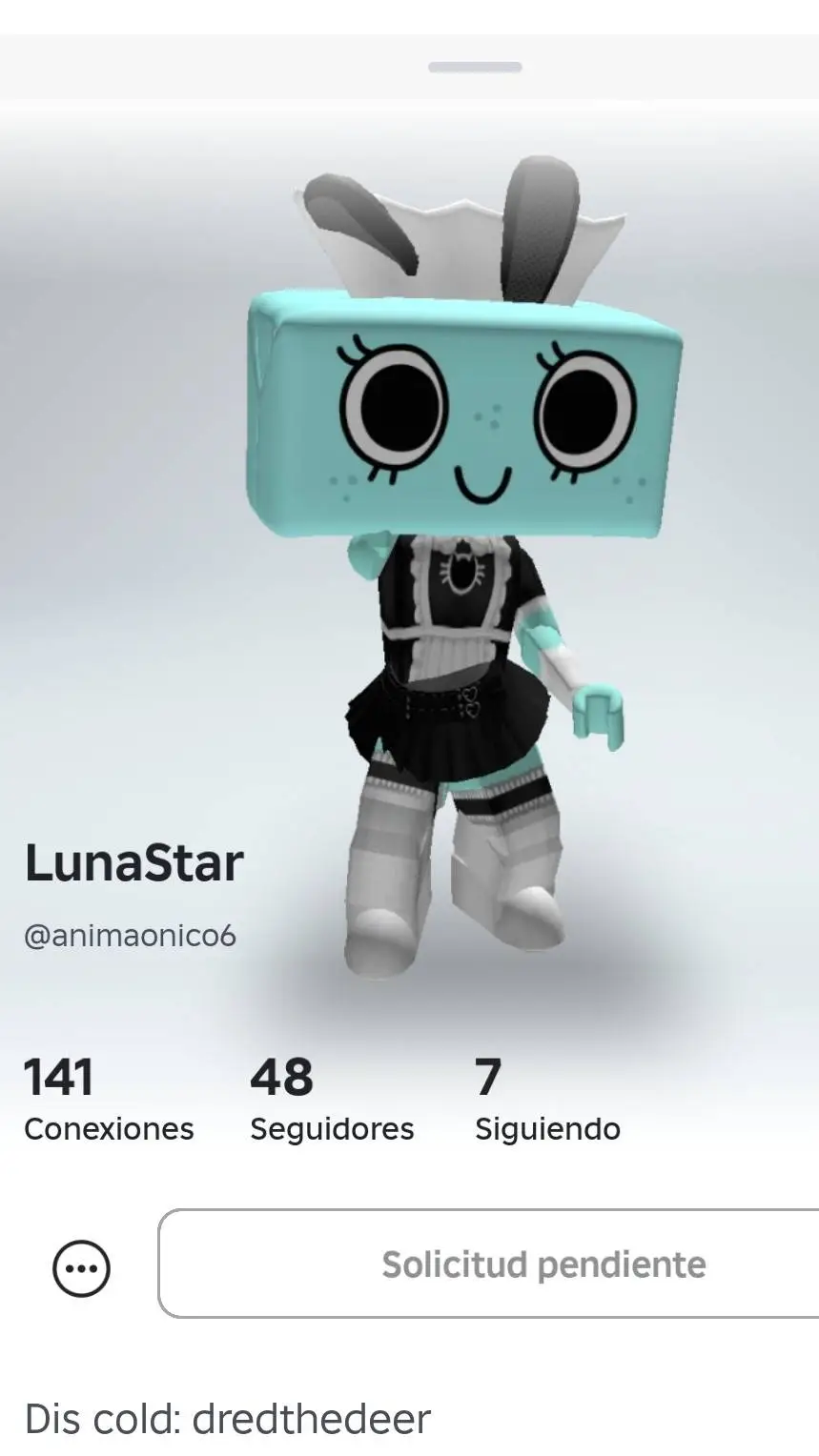Open the three-dots more options menu
Viewport: 819px width, 1456px height.
point(81,1268)
